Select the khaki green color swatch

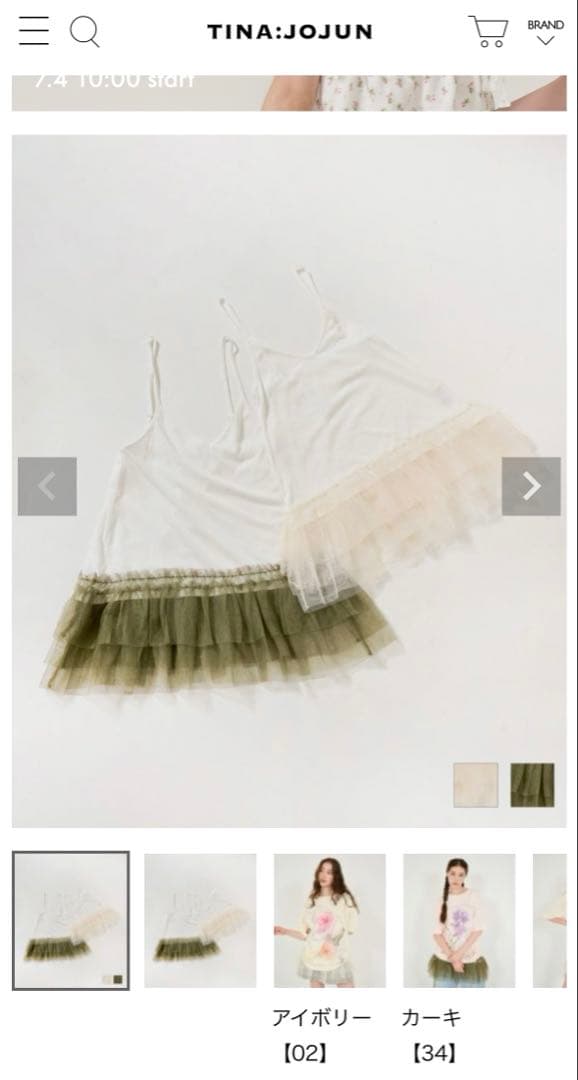click(533, 785)
